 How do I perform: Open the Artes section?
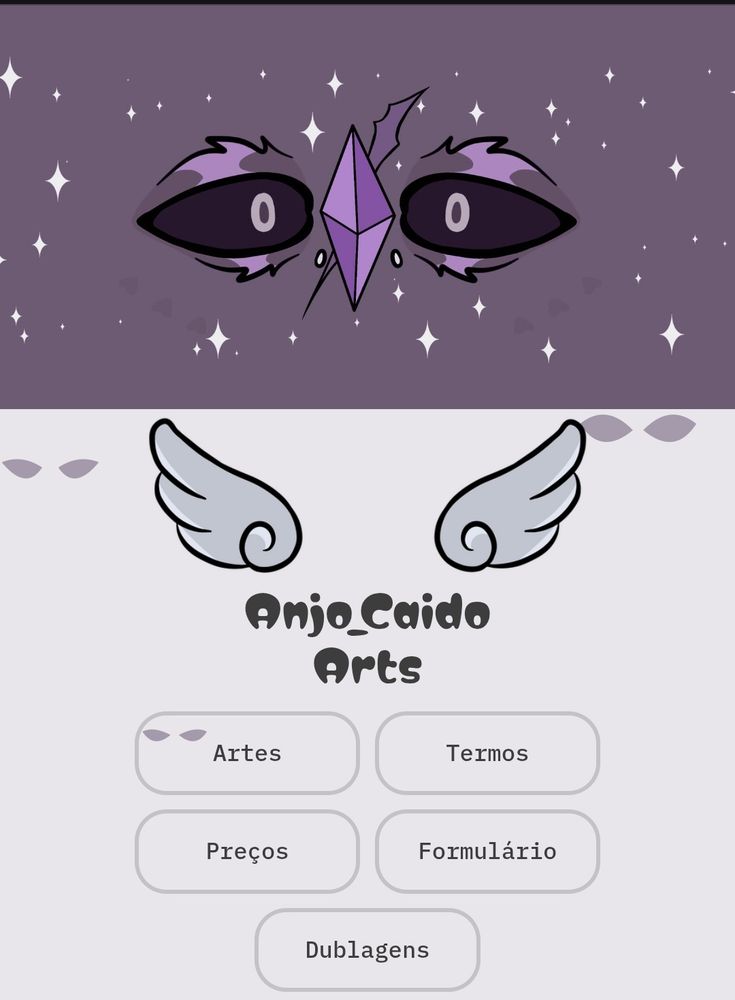(247, 753)
